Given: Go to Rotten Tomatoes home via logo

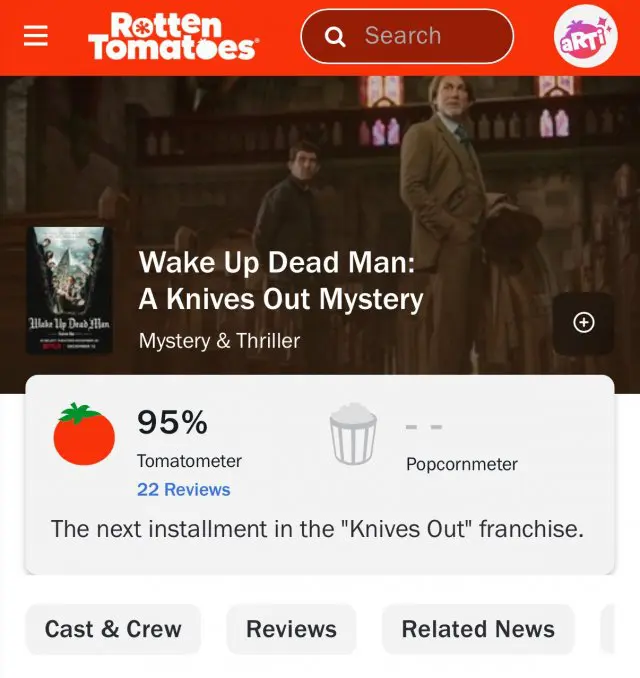Looking at the screenshot, I should (x=172, y=37).
